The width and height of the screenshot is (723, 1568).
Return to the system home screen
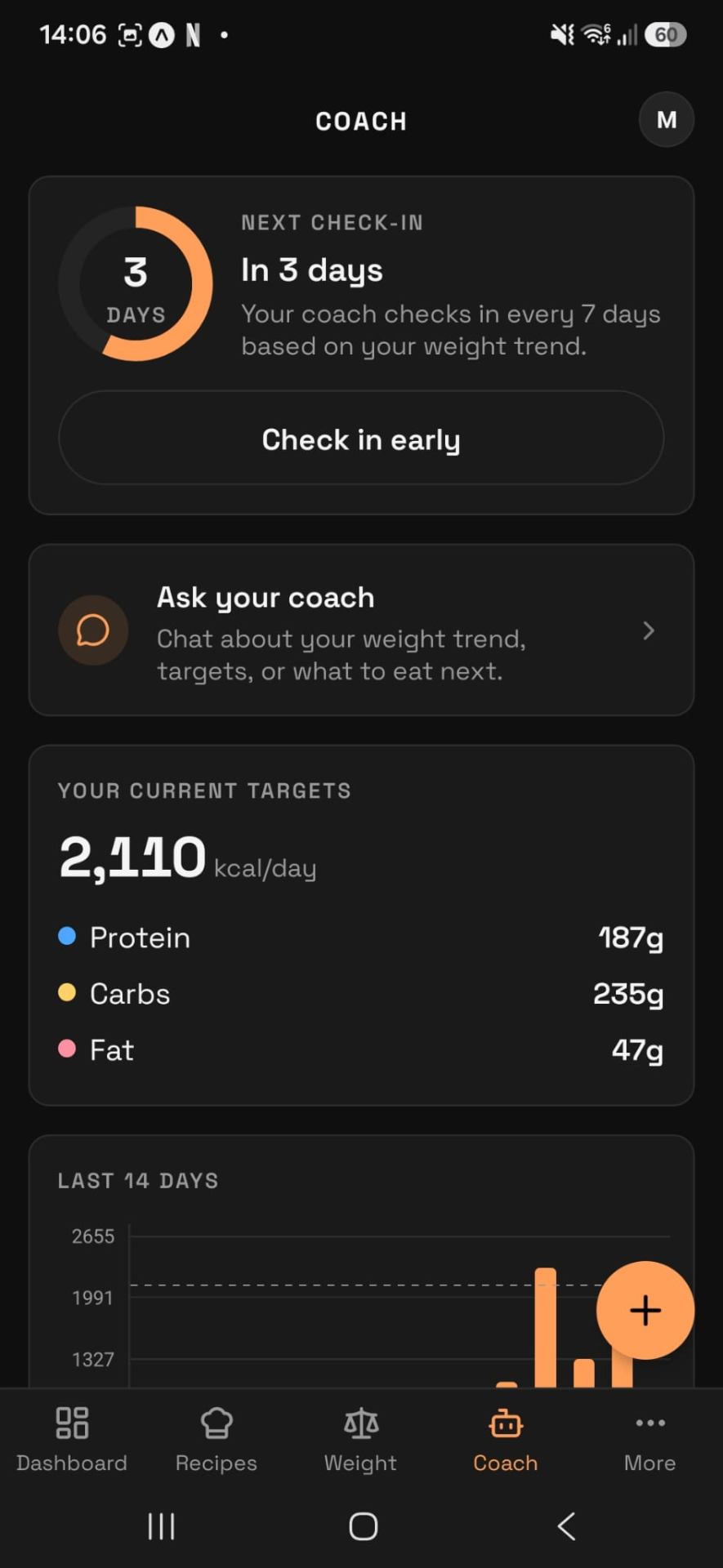[x=363, y=1526]
